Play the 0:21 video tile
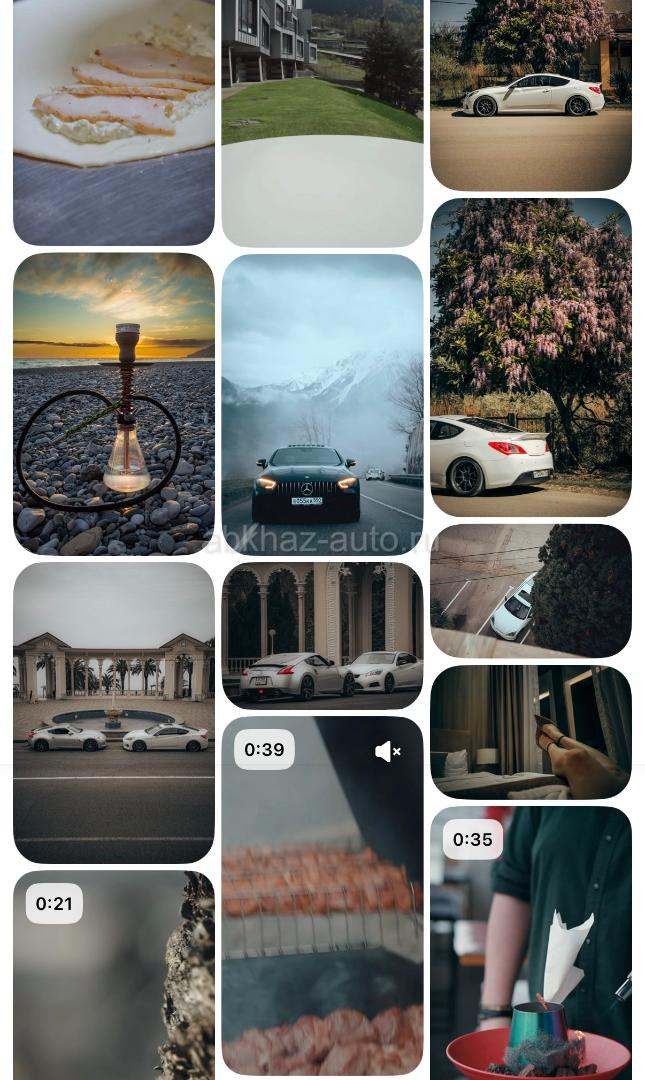Screen dimensions: 645x1080 [x=114, y=975]
